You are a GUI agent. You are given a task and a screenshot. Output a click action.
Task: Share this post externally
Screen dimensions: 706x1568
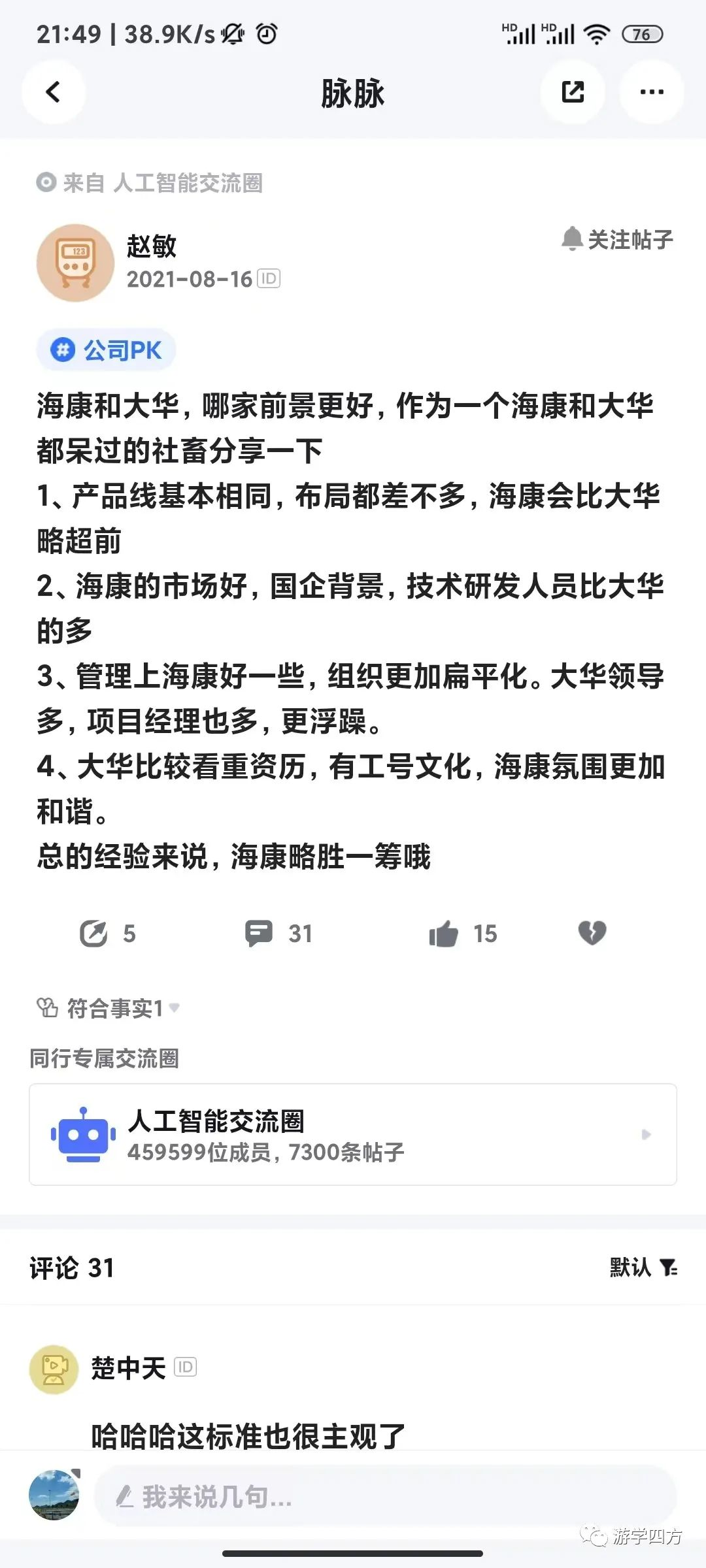coord(573,92)
